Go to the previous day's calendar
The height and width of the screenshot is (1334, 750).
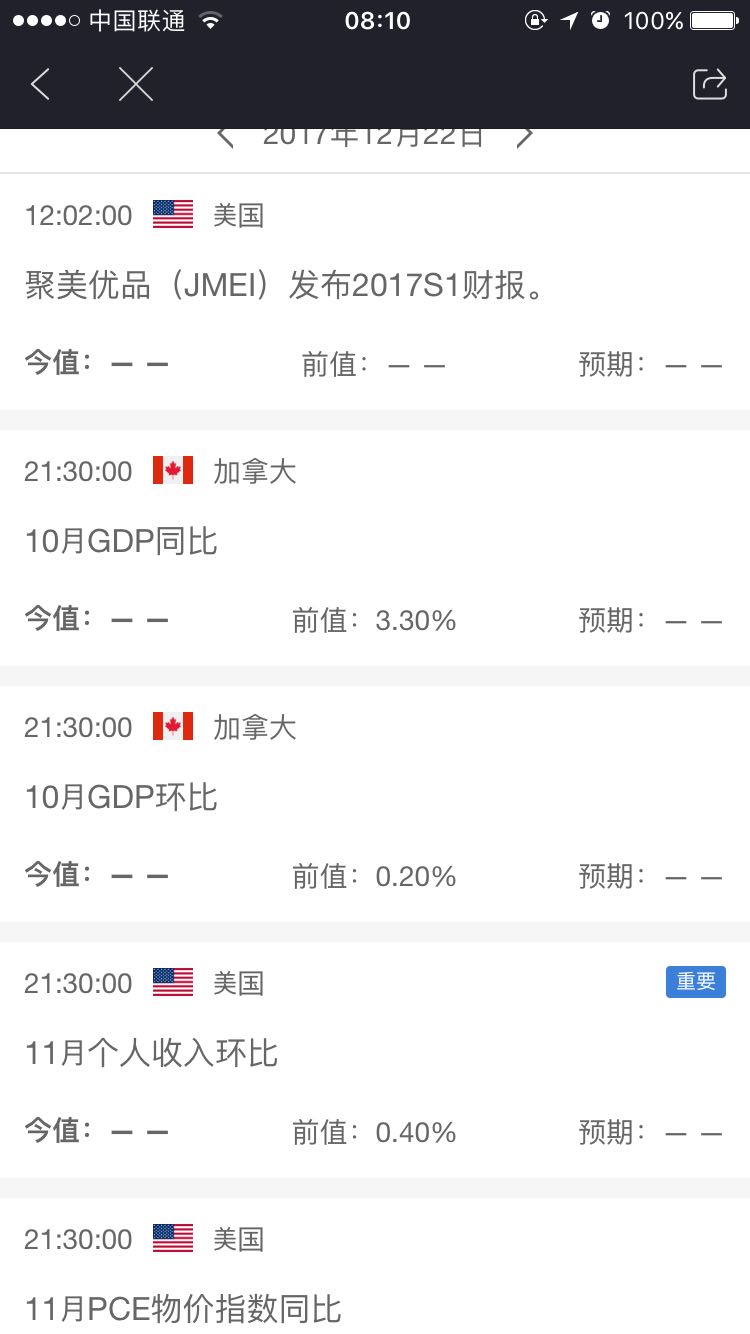[226, 138]
